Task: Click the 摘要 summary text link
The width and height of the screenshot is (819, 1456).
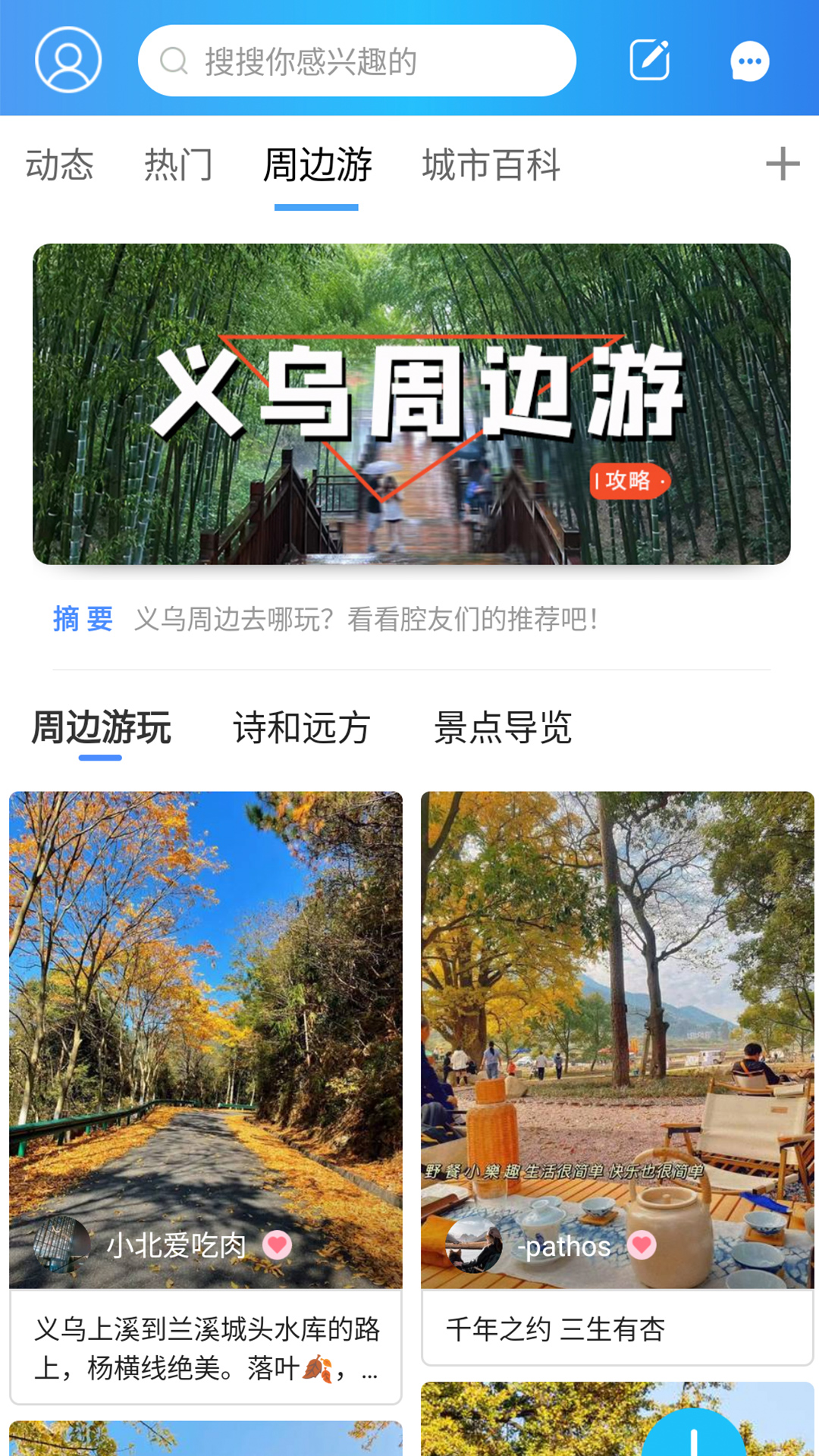Action: [82, 620]
